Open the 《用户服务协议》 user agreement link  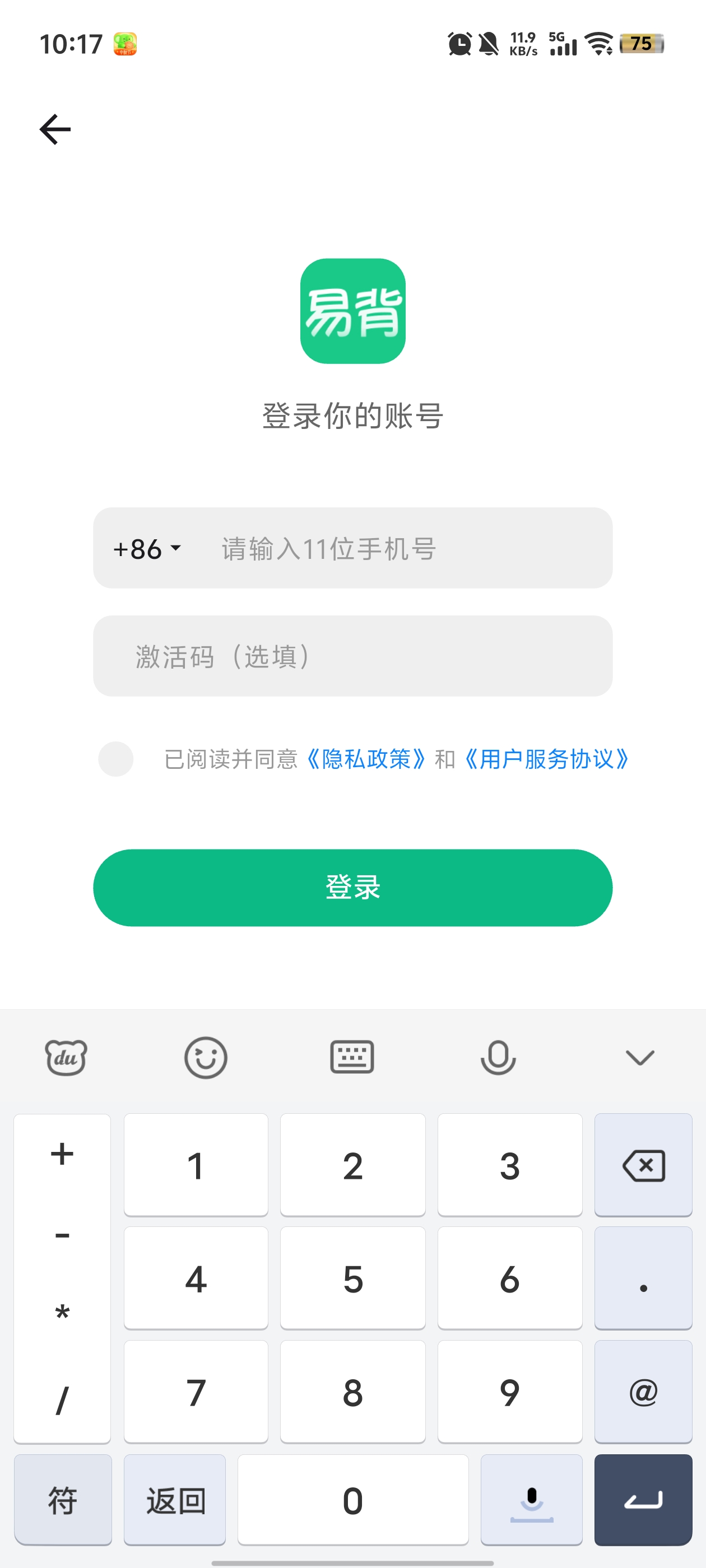[546, 759]
